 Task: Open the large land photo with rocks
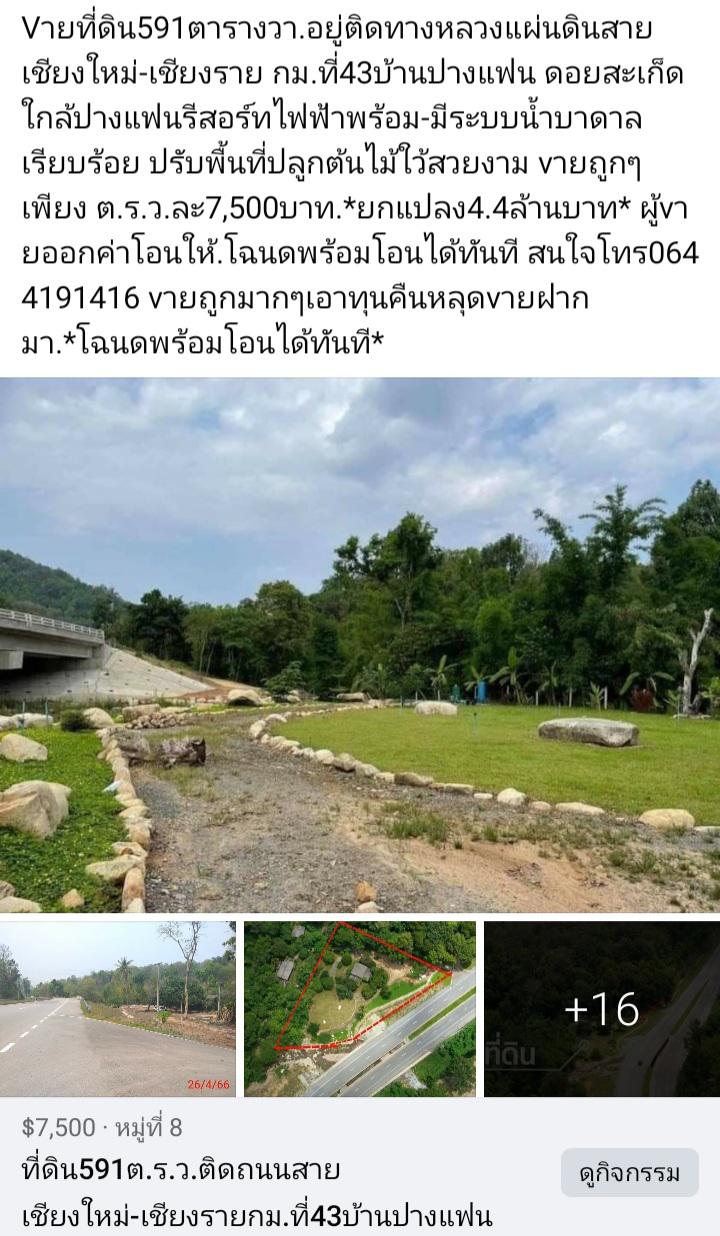pyautogui.click(x=360, y=645)
